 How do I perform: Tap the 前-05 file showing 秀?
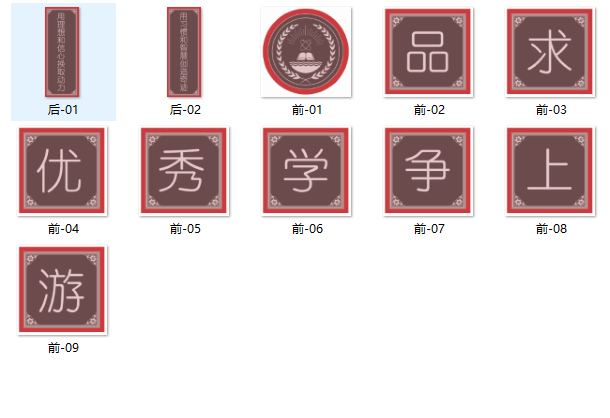coord(185,172)
